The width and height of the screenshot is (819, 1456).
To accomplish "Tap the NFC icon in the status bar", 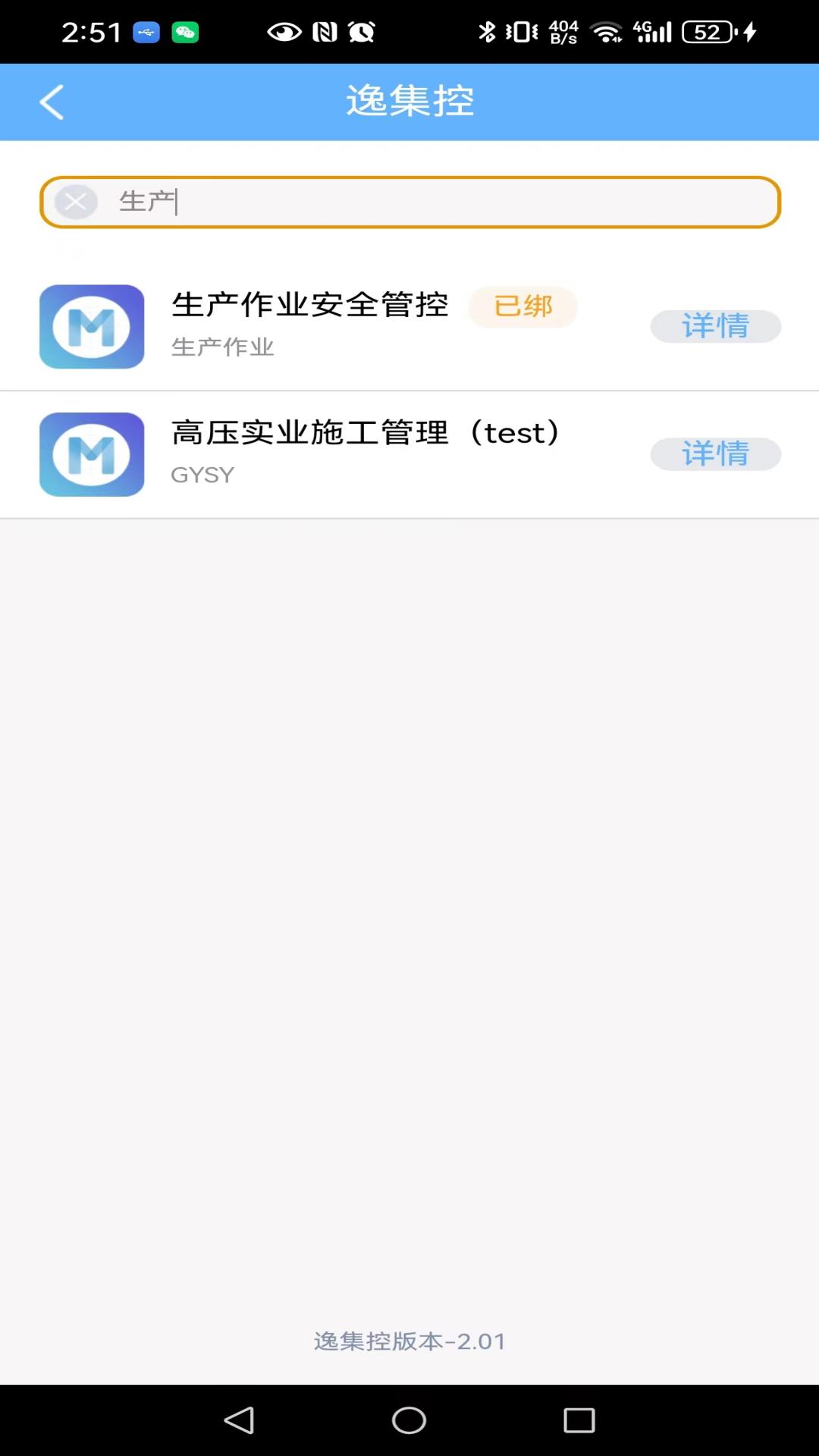I will click(x=325, y=32).
